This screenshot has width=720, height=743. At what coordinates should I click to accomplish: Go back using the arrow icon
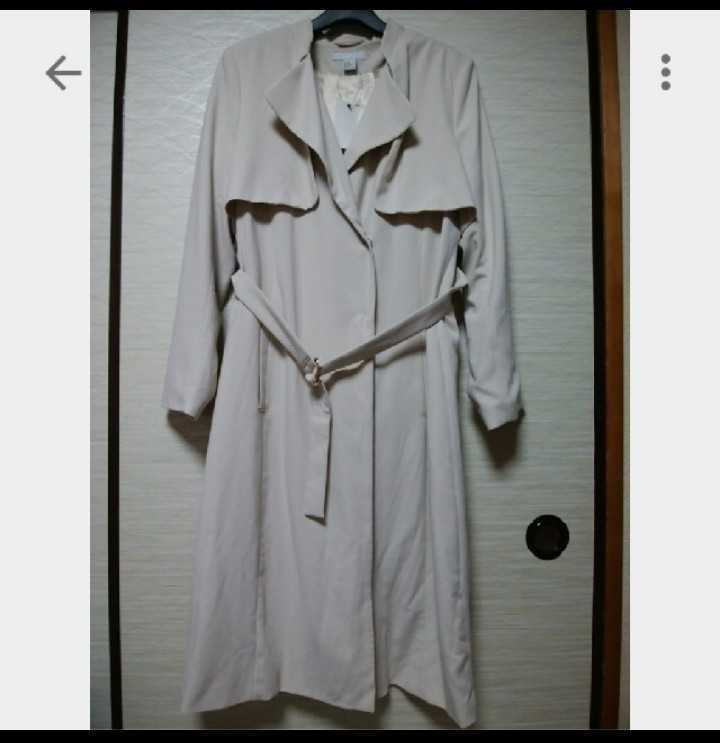click(x=63, y=72)
